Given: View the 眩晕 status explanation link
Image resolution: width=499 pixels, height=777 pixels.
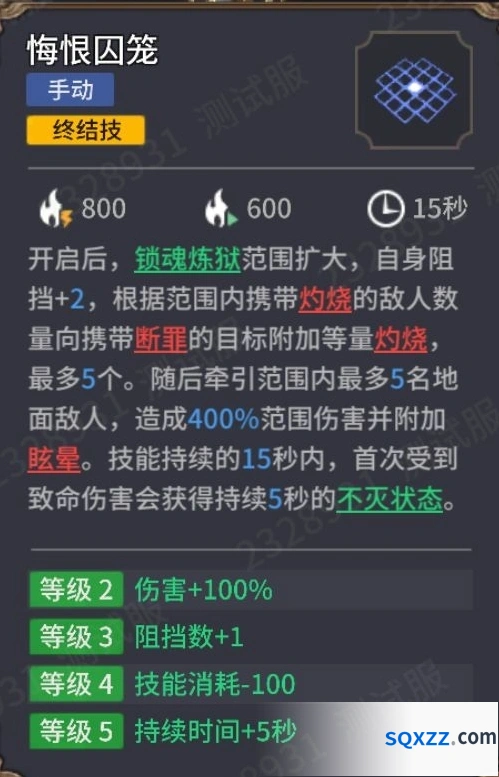Looking at the screenshot, I should click(x=54, y=460).
